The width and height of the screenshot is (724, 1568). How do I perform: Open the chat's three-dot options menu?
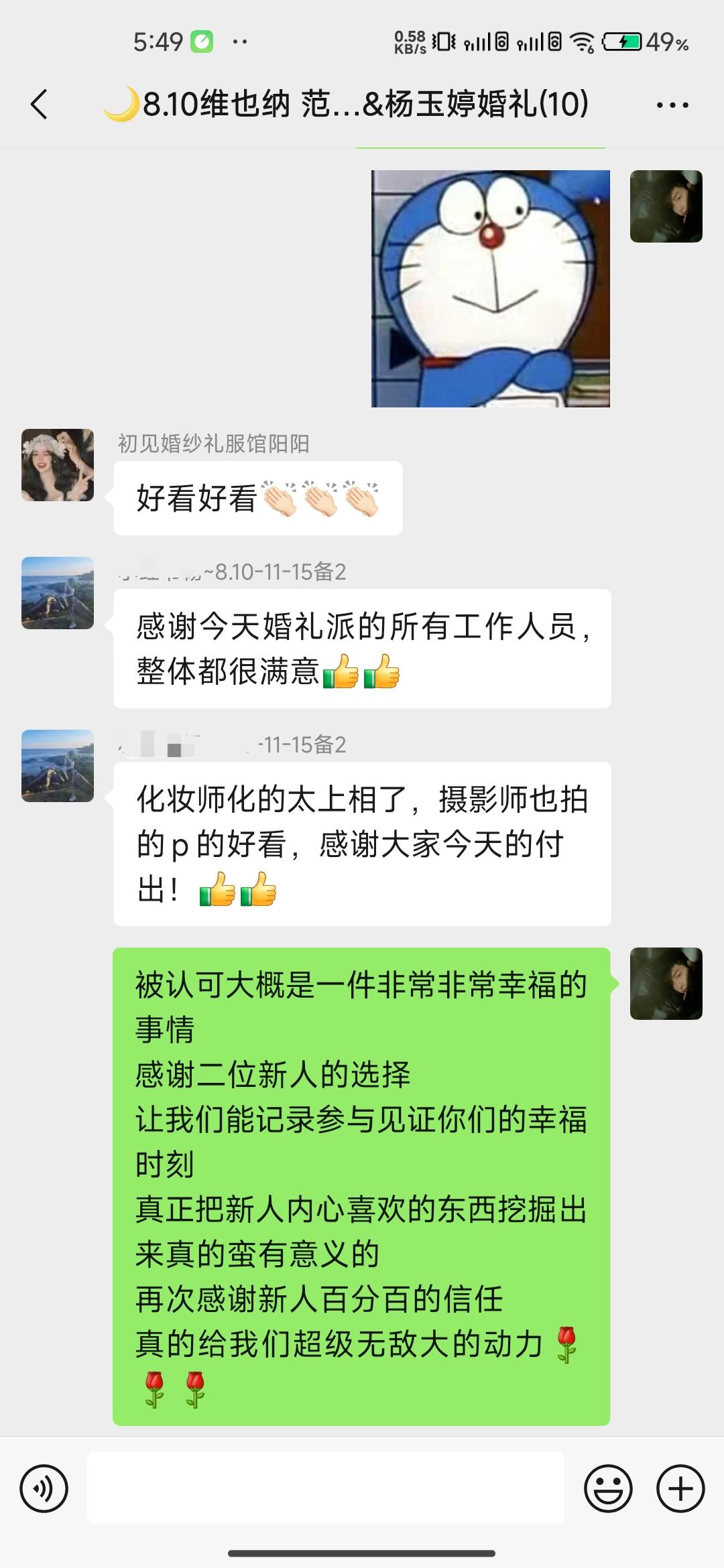pos(672,105)
